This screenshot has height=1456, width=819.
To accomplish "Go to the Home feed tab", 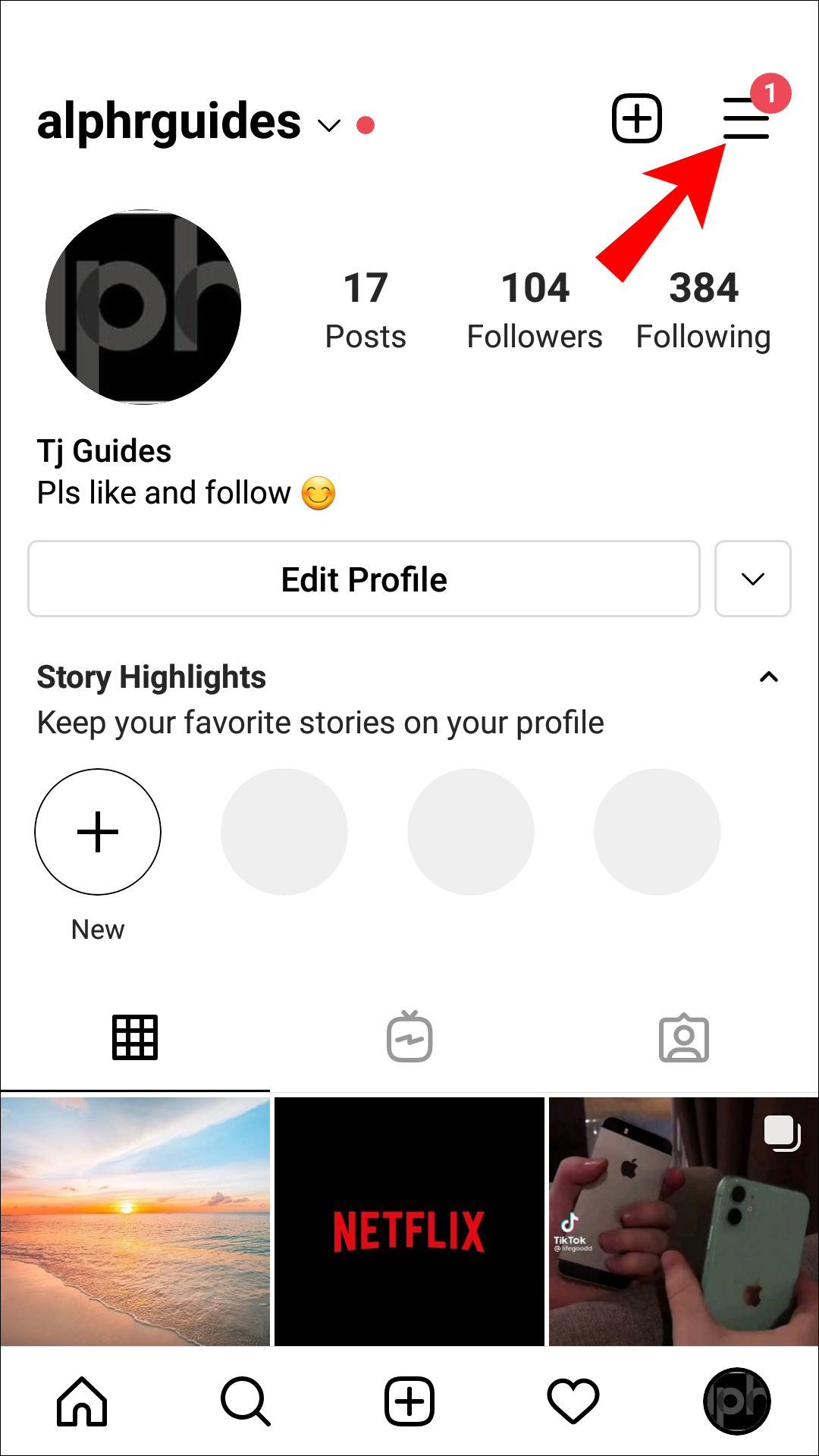I will point(82,1401).
